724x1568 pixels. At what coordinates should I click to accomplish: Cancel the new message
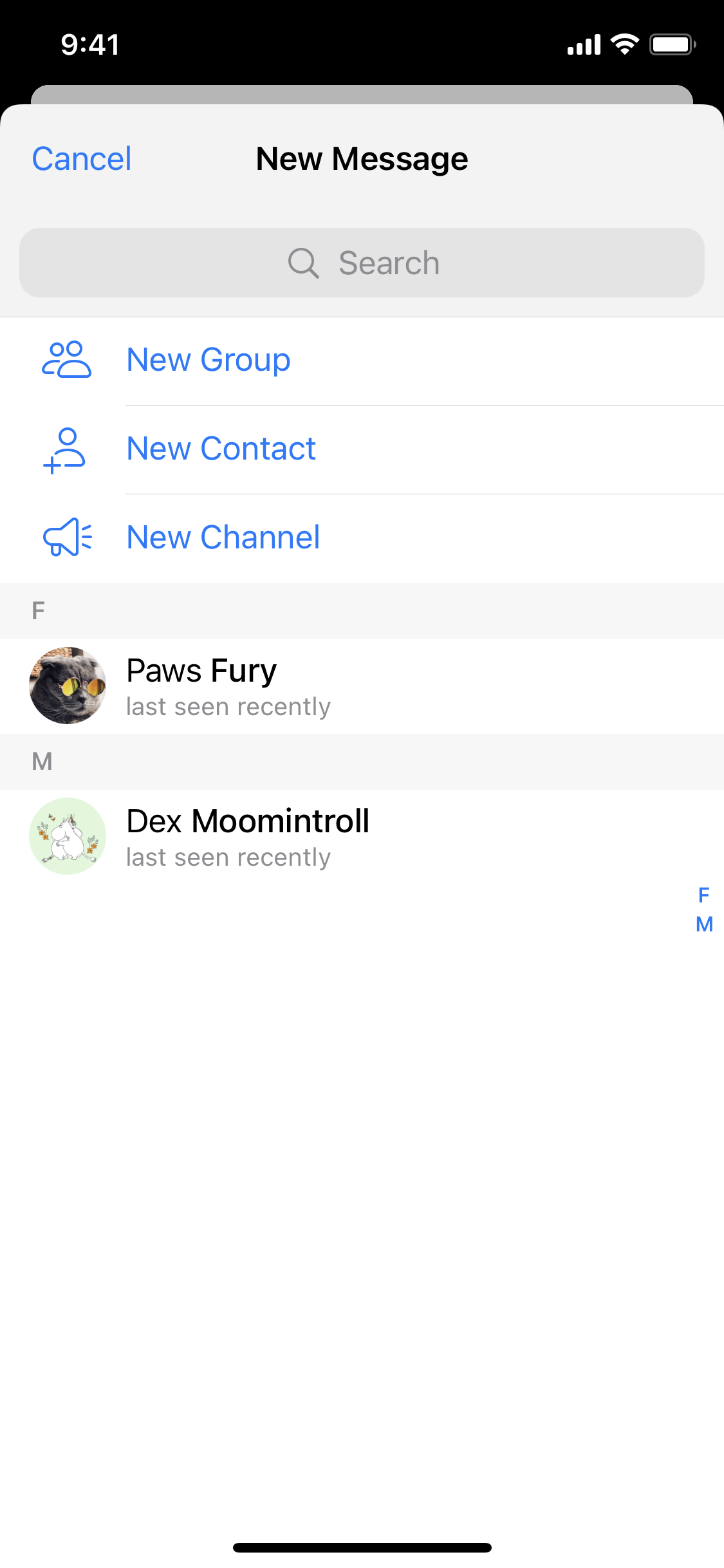[x=82, y=159]
